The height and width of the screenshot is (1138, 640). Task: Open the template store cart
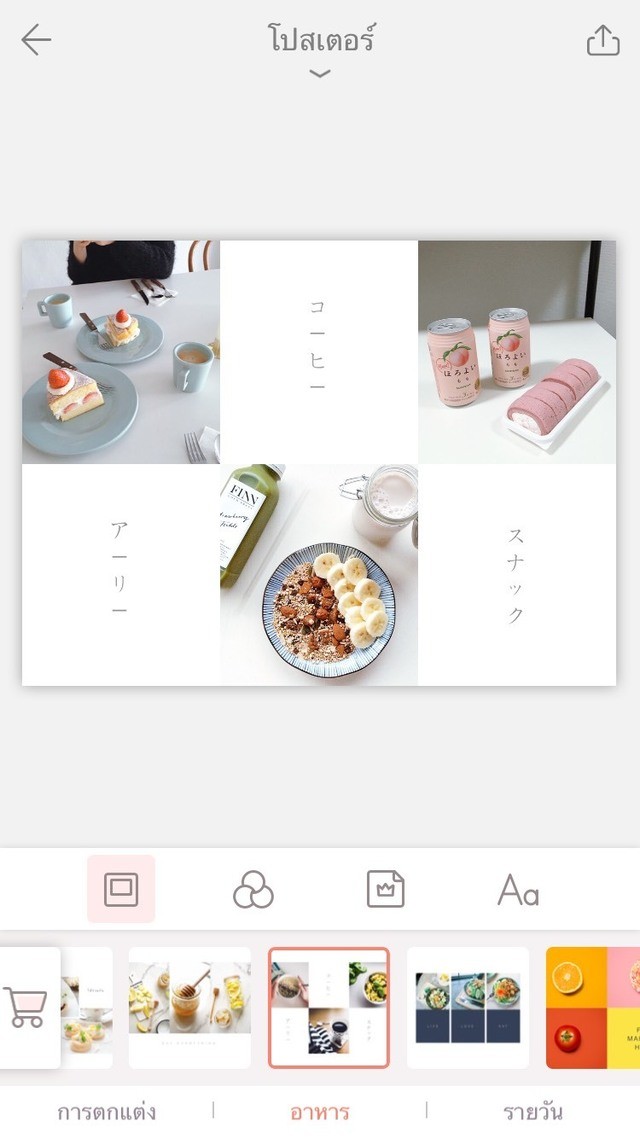pos(28,1007)
